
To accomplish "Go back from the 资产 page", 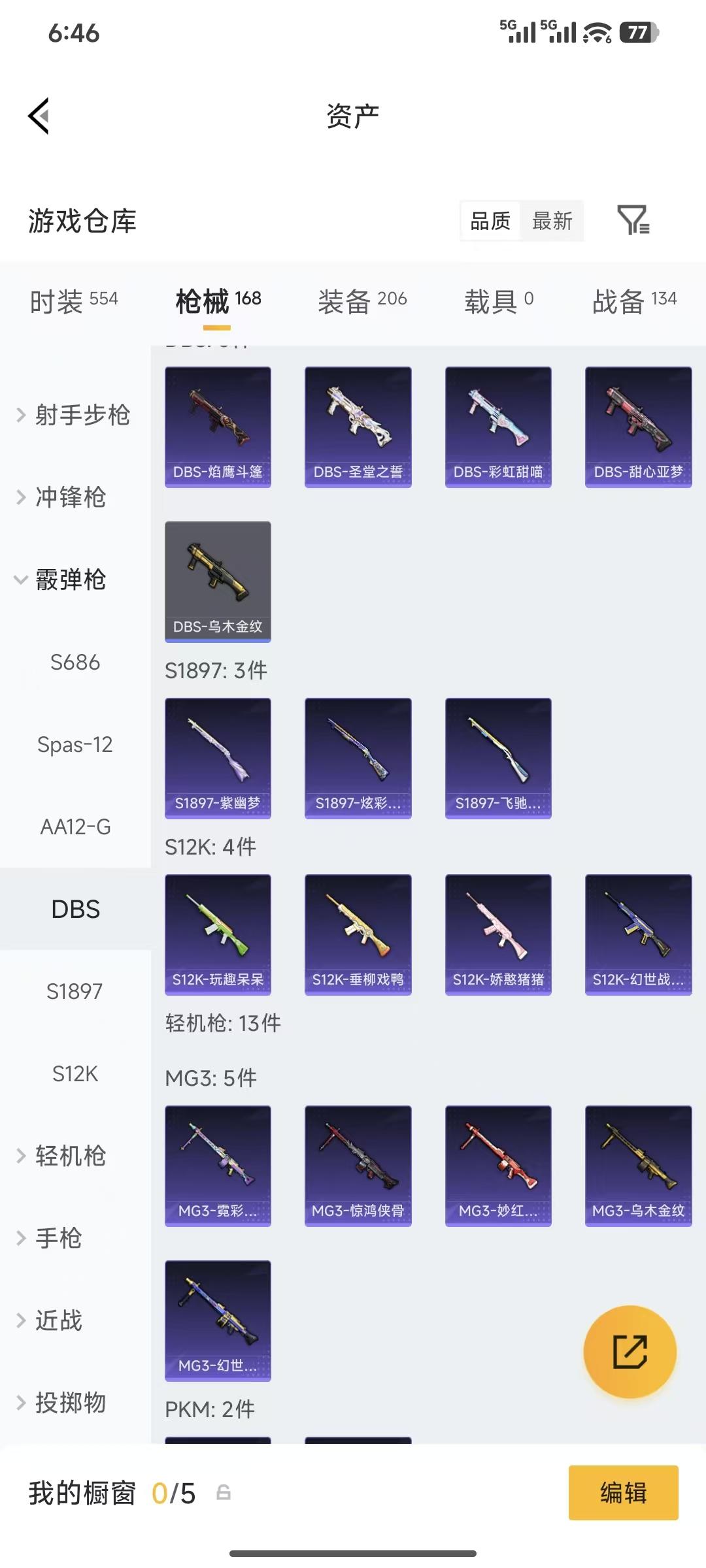I will coord(39,116).
